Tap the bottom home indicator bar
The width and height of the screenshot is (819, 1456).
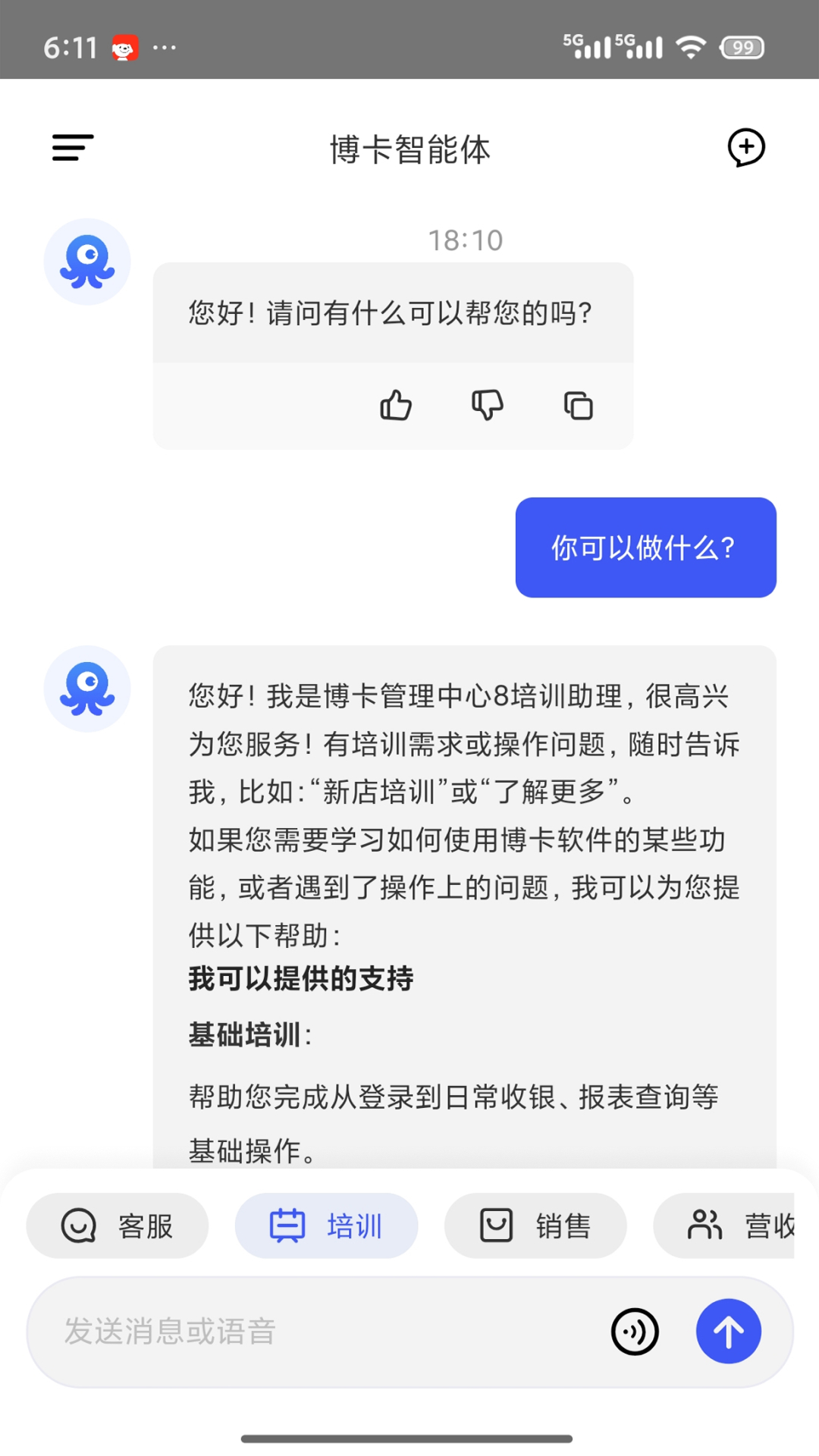[x=409, y=1432]
